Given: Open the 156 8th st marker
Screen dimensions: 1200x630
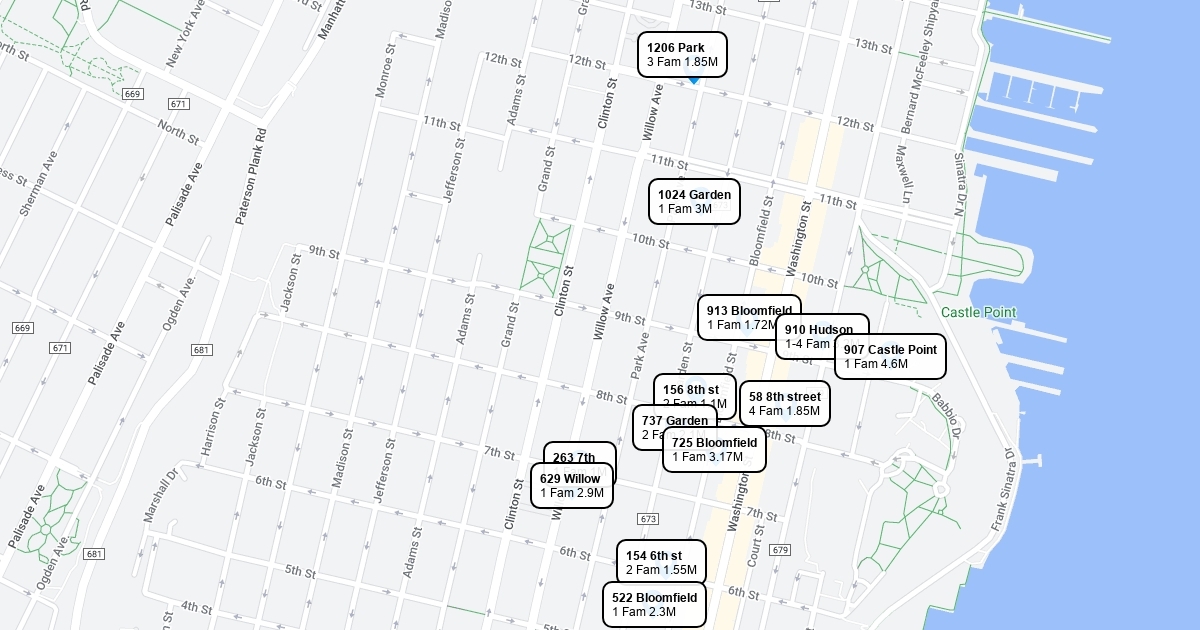Looking at the screenshot, I should click(695, 387).
